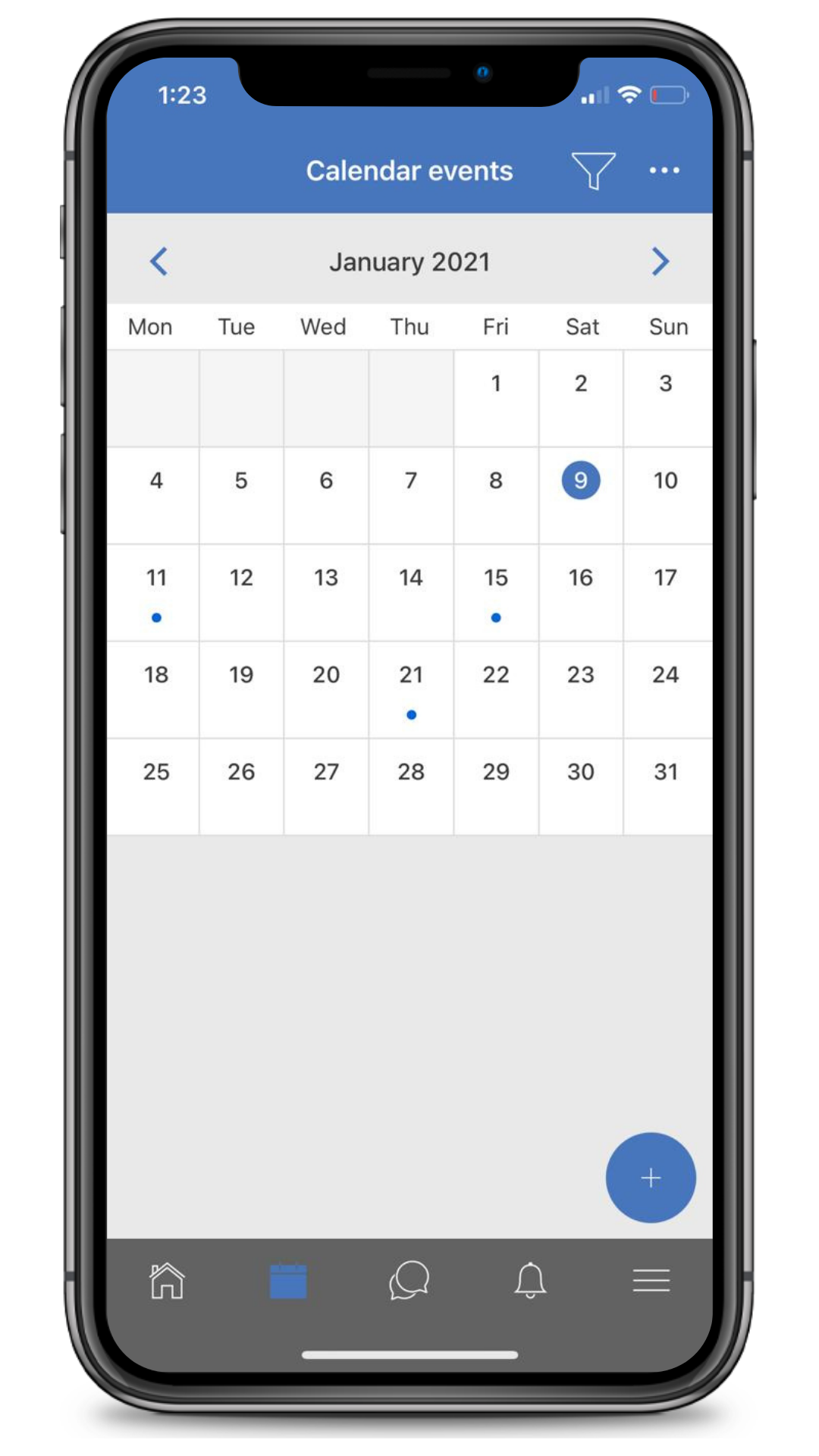Select January 15 in the calendar
The width and height of the screenshot is (819, 1456).
[x=496, y=592]
